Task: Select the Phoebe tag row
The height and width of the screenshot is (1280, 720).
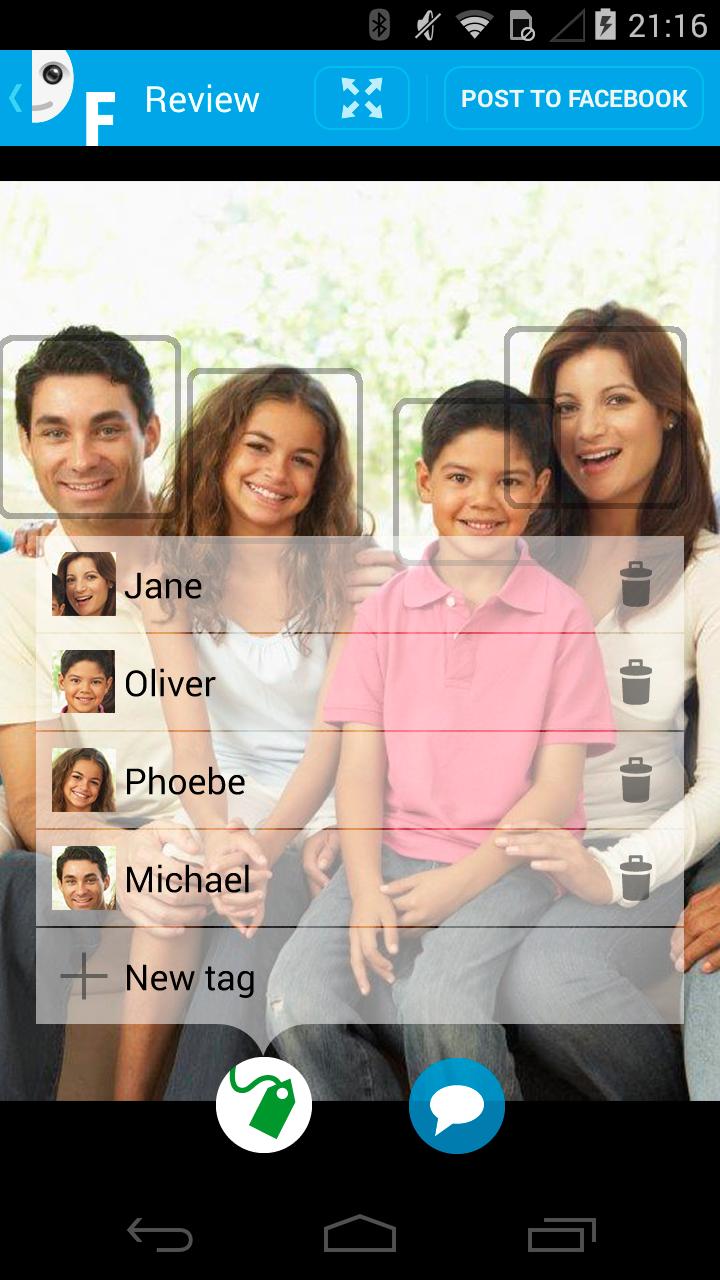Action: pos(300,781)
